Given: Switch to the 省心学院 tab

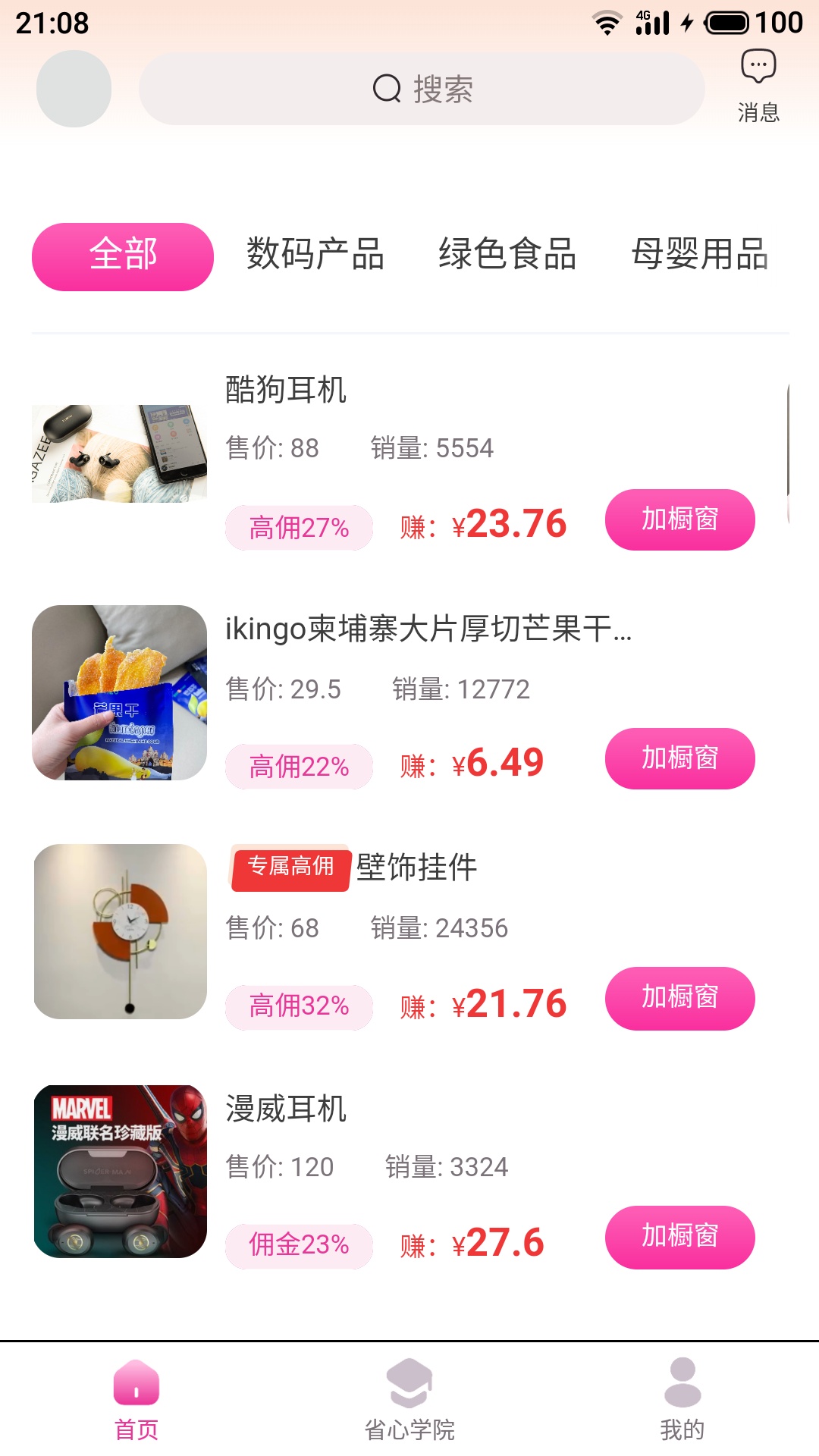Looking at the screenshot, I should [409, 1400].
